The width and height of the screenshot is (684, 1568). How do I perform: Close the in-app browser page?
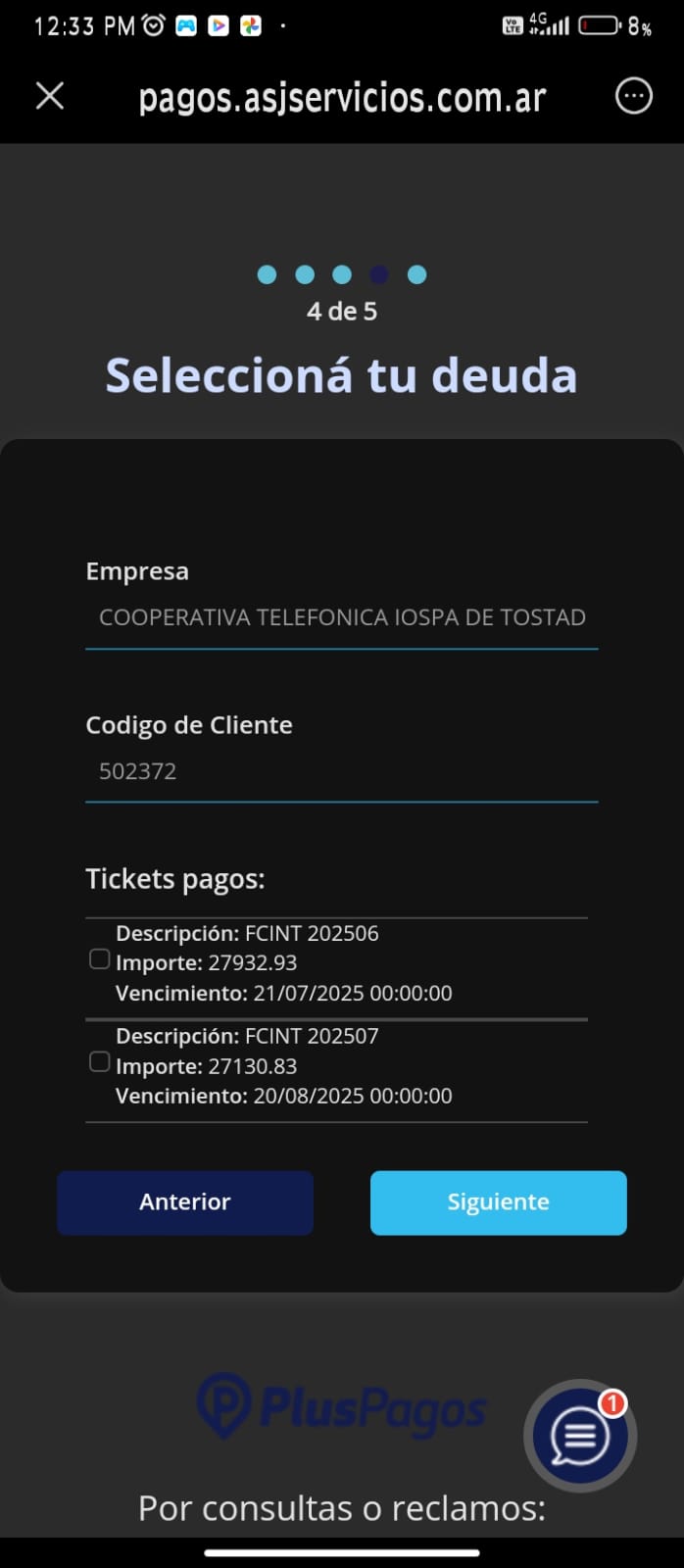click(x=50, y=96)
